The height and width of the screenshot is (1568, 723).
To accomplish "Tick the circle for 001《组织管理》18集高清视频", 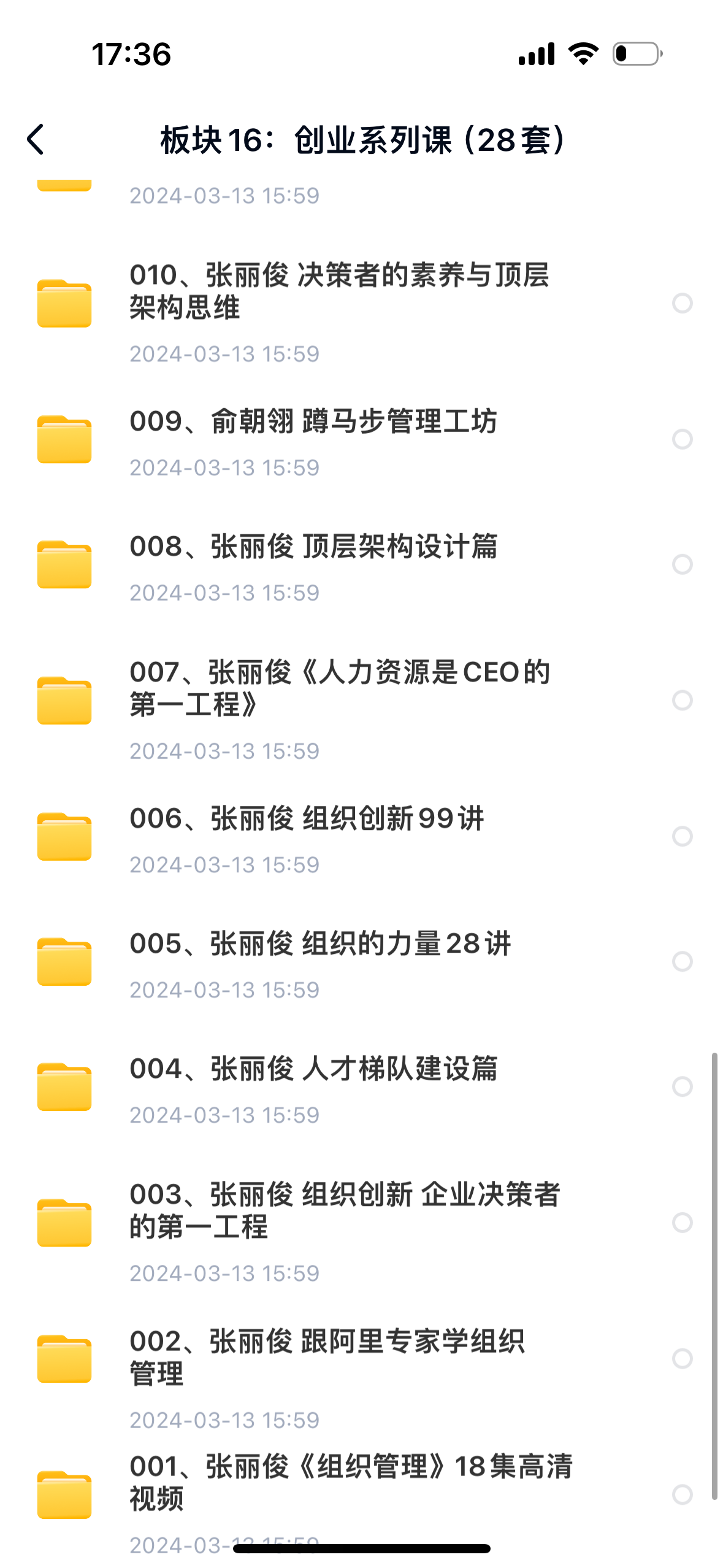I will [682, 1495].
